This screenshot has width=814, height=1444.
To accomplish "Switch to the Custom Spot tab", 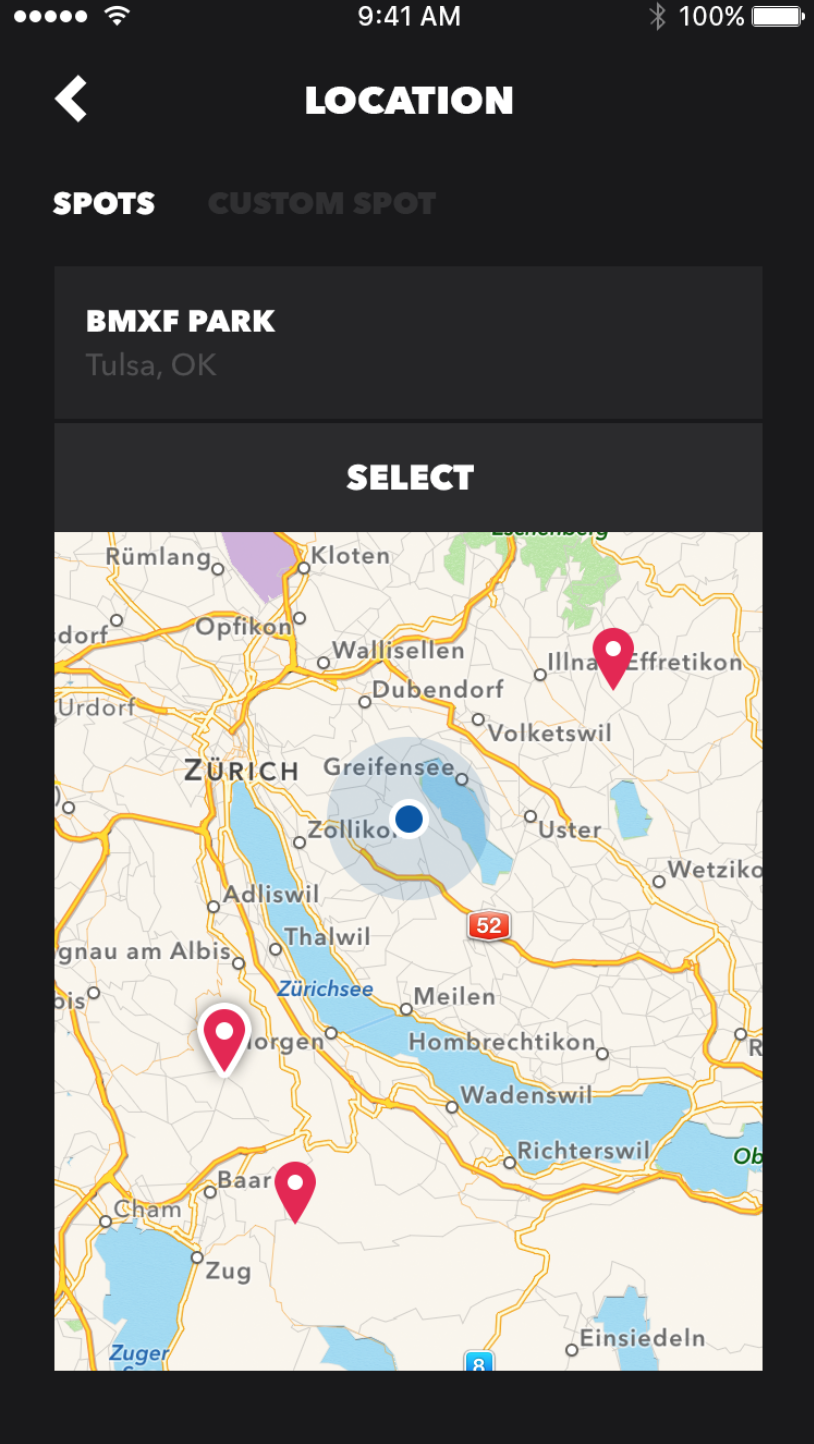I will pyautogui.click(x=322, y=204).
